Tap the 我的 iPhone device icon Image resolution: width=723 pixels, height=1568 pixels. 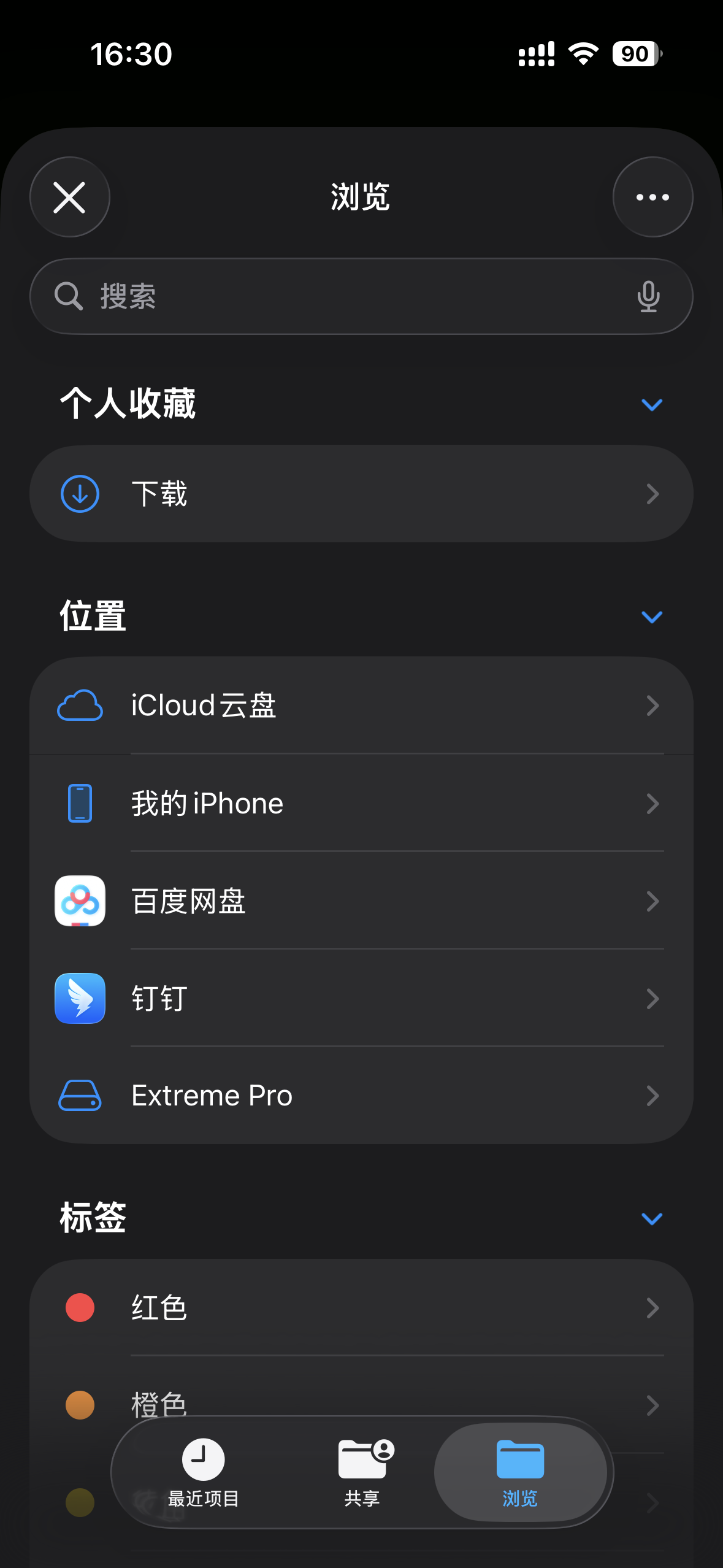[x=79, y=802]
